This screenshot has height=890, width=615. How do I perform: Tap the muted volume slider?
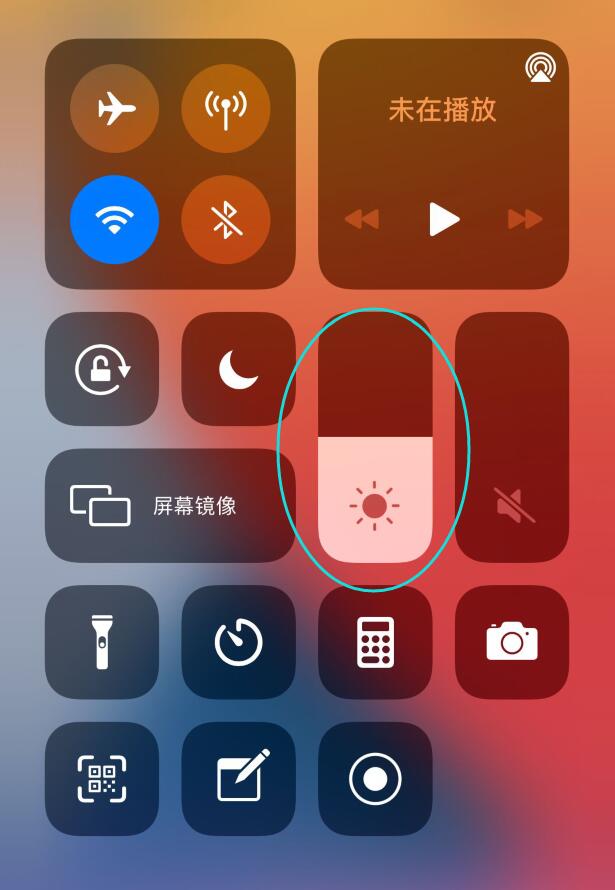[512, 450]
